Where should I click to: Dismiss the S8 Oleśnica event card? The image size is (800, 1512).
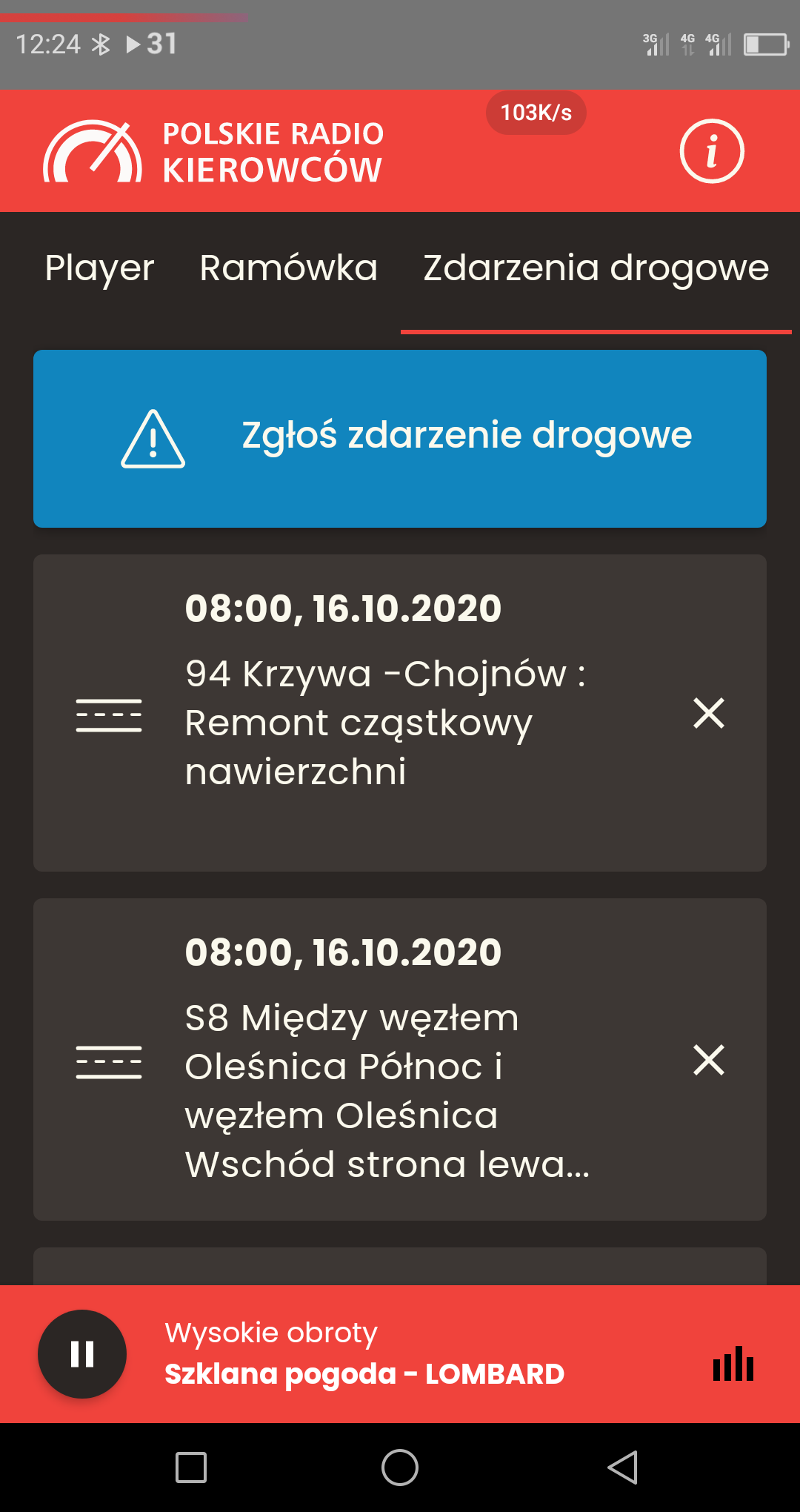pos(708,1060)
